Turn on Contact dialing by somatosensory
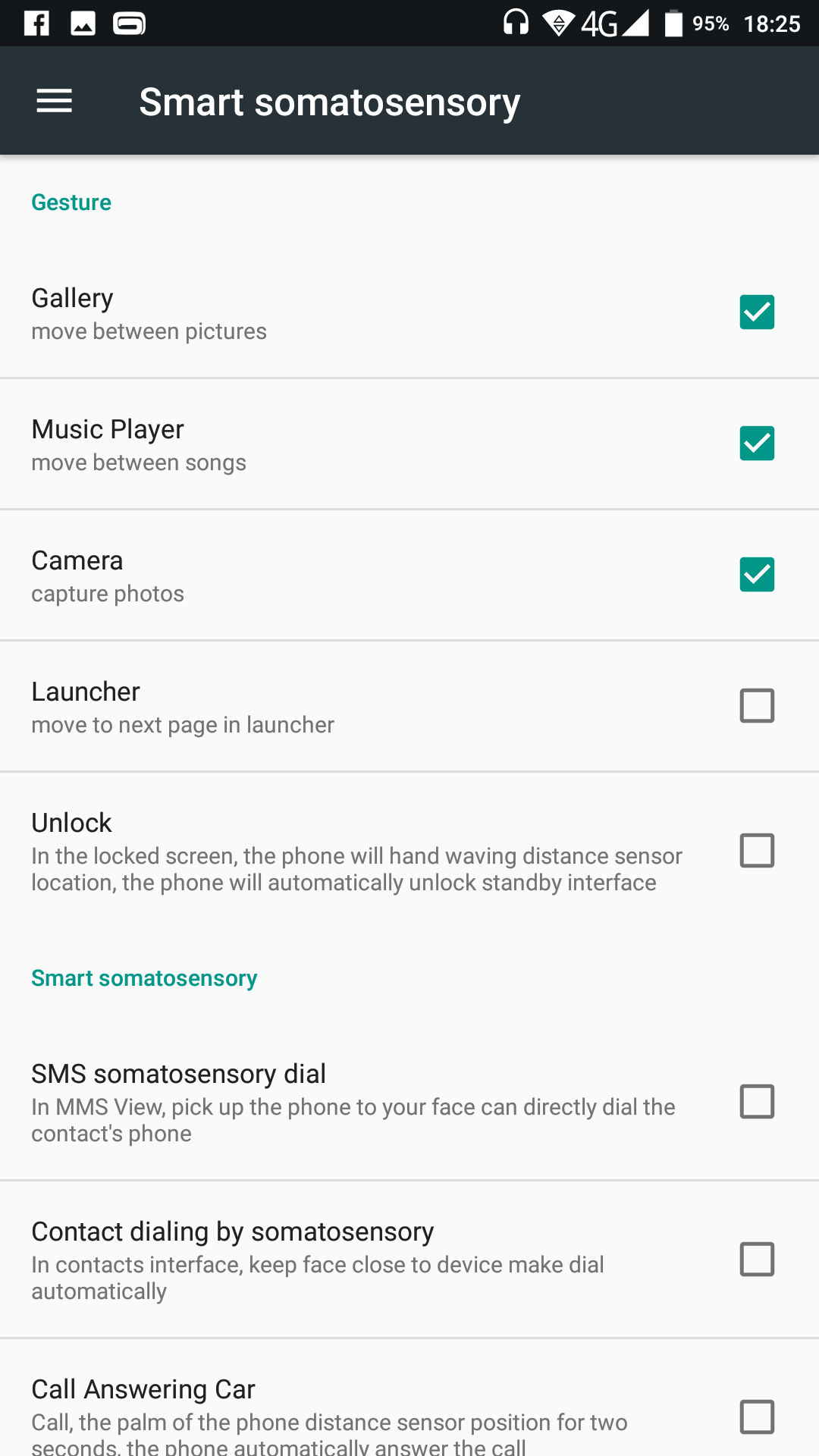This screenshot has width=819, height=1456. pos(757,1260)
